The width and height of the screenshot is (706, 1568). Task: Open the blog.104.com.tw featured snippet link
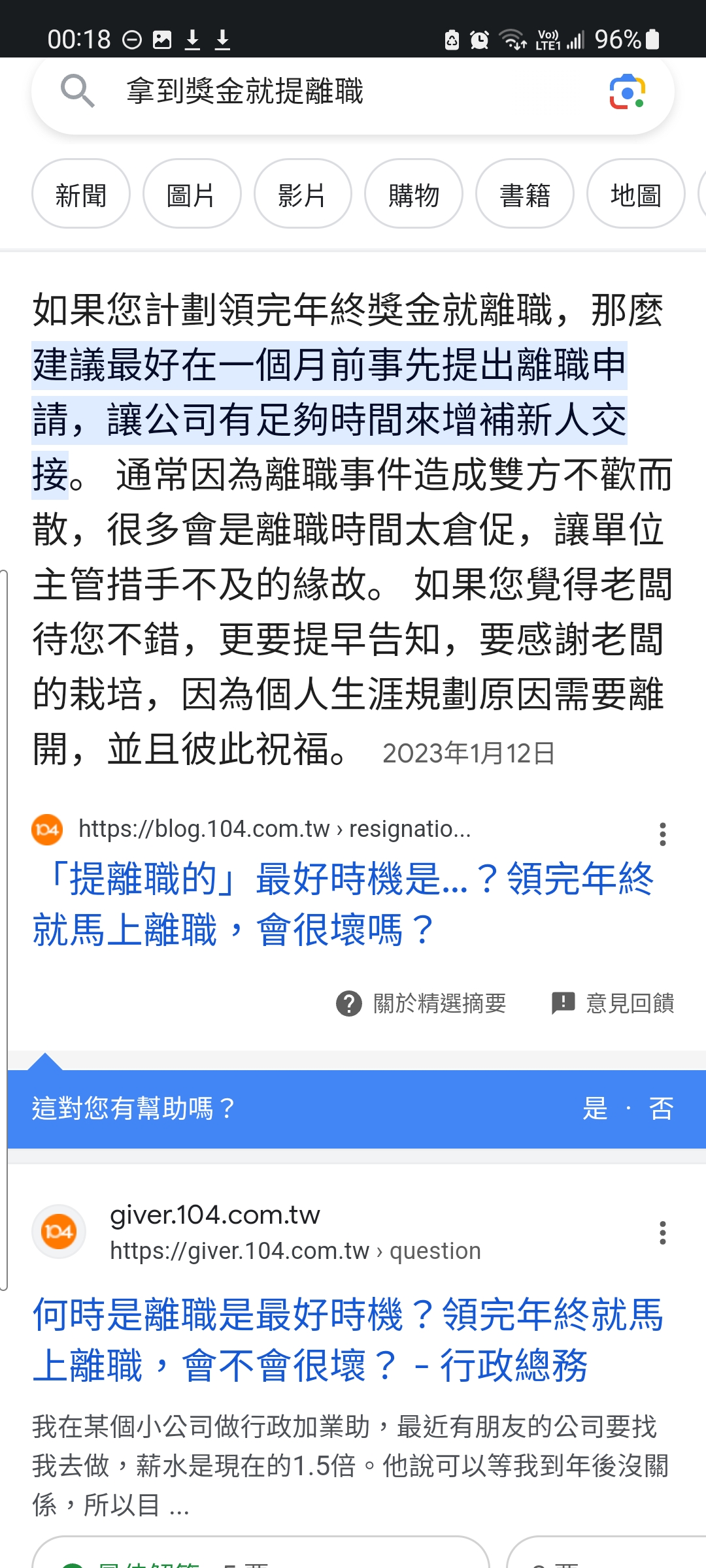343,904
